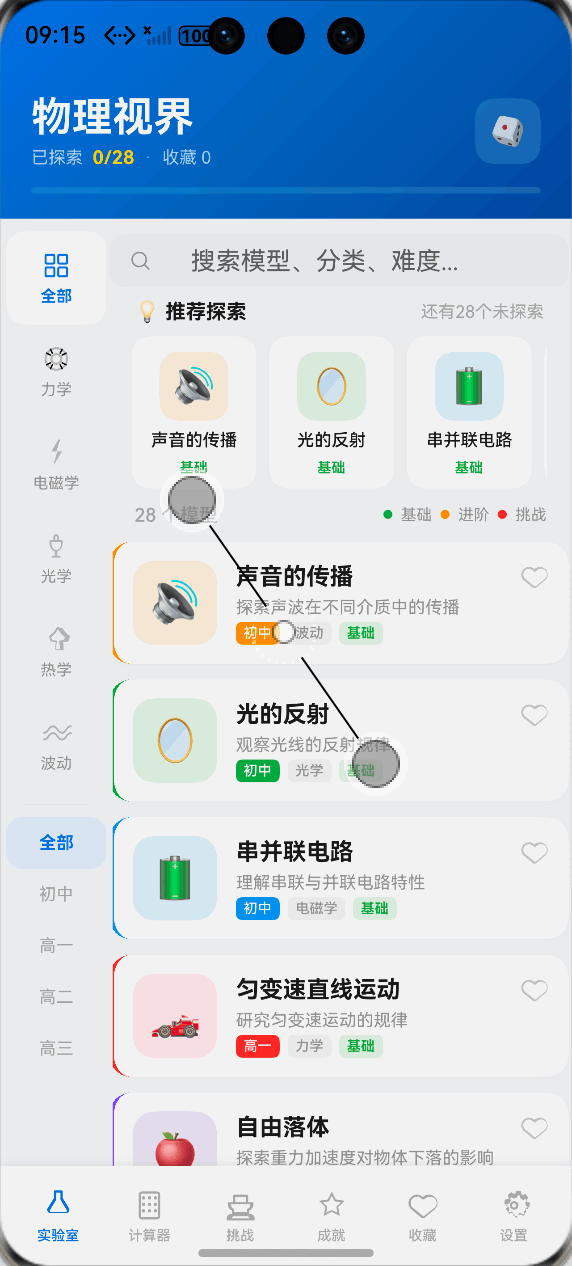Go to the 挑战 tab
This screenshot has height=1266, width=572.
pos(240,1215)
